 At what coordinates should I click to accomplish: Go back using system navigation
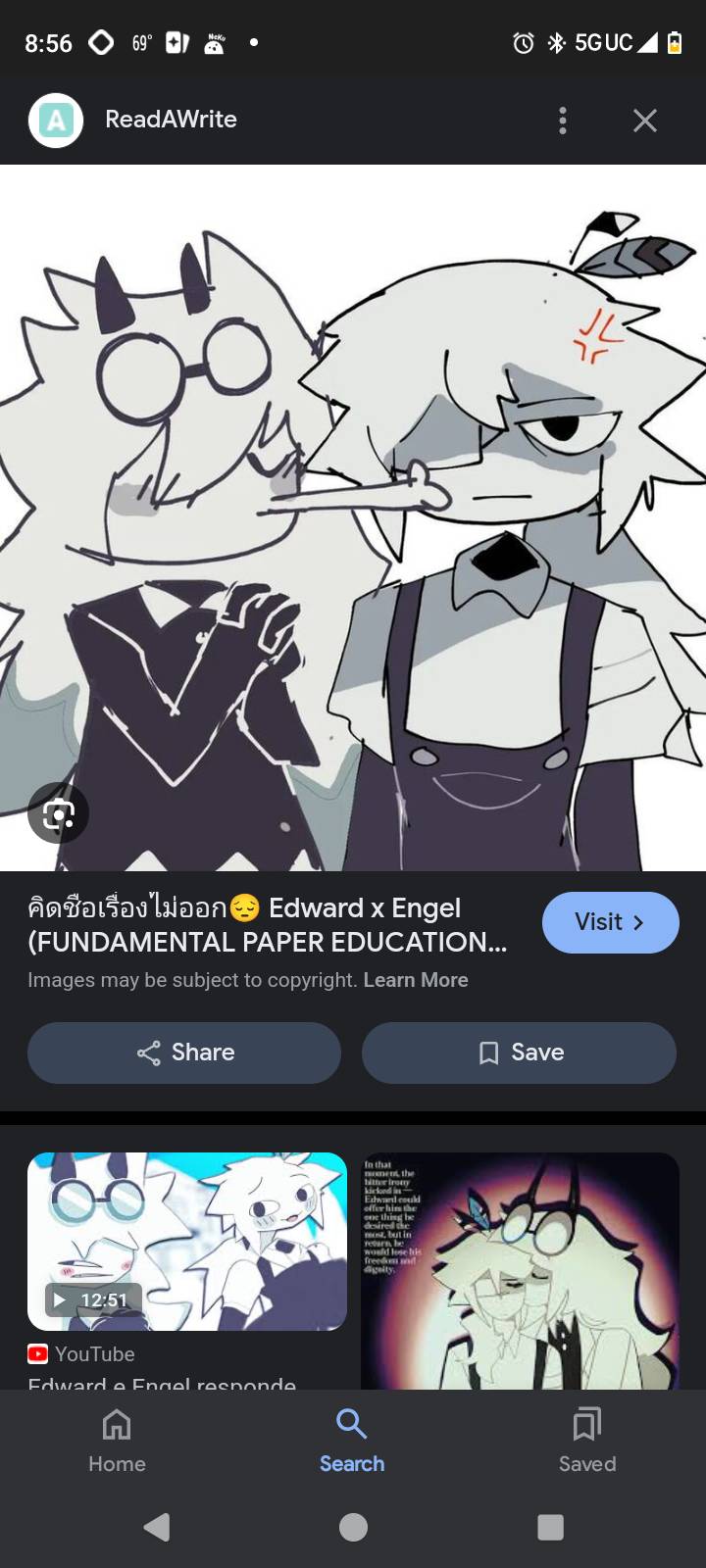[x=157, y=1527]
